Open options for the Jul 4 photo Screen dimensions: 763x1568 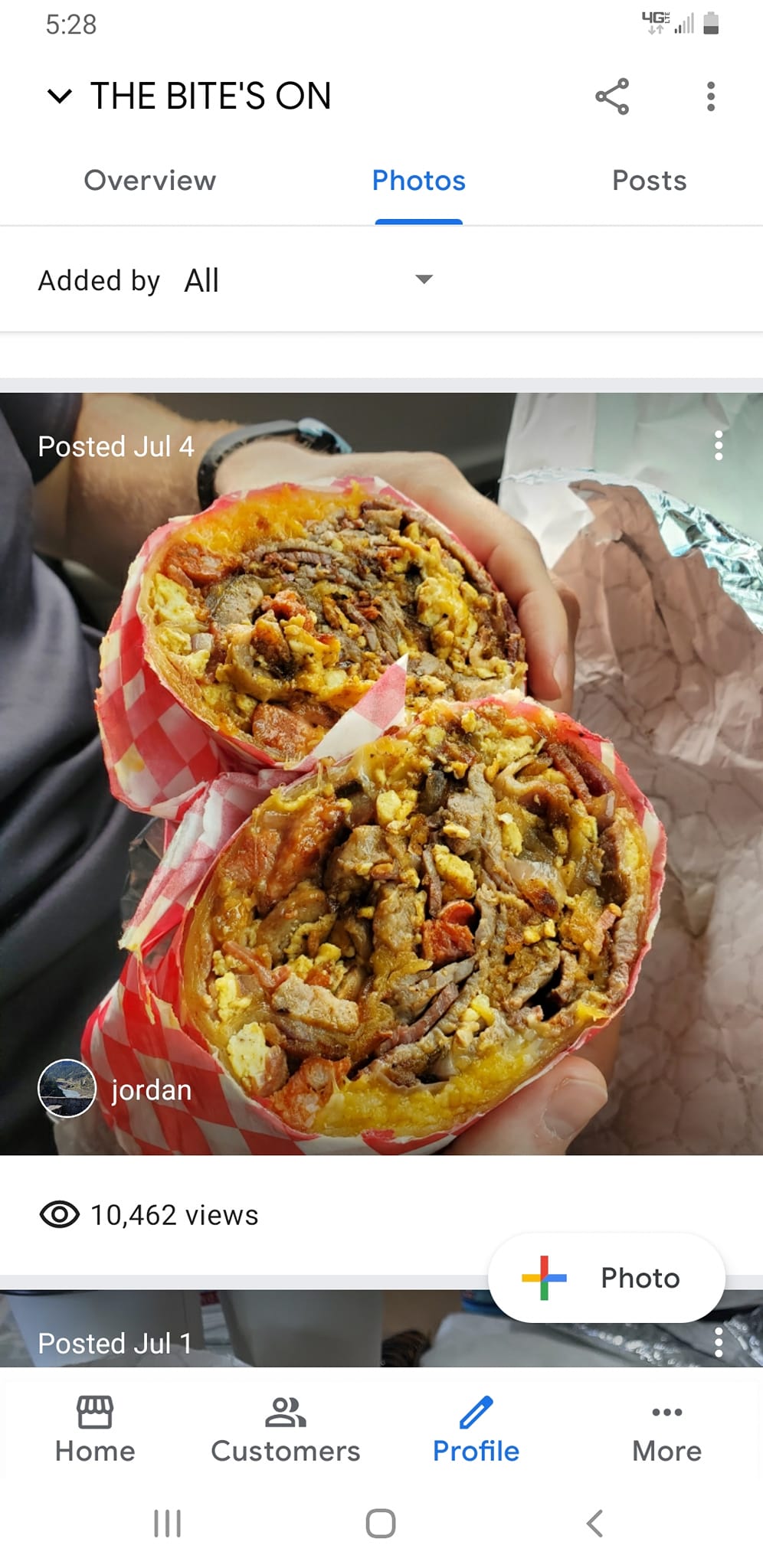718,445
